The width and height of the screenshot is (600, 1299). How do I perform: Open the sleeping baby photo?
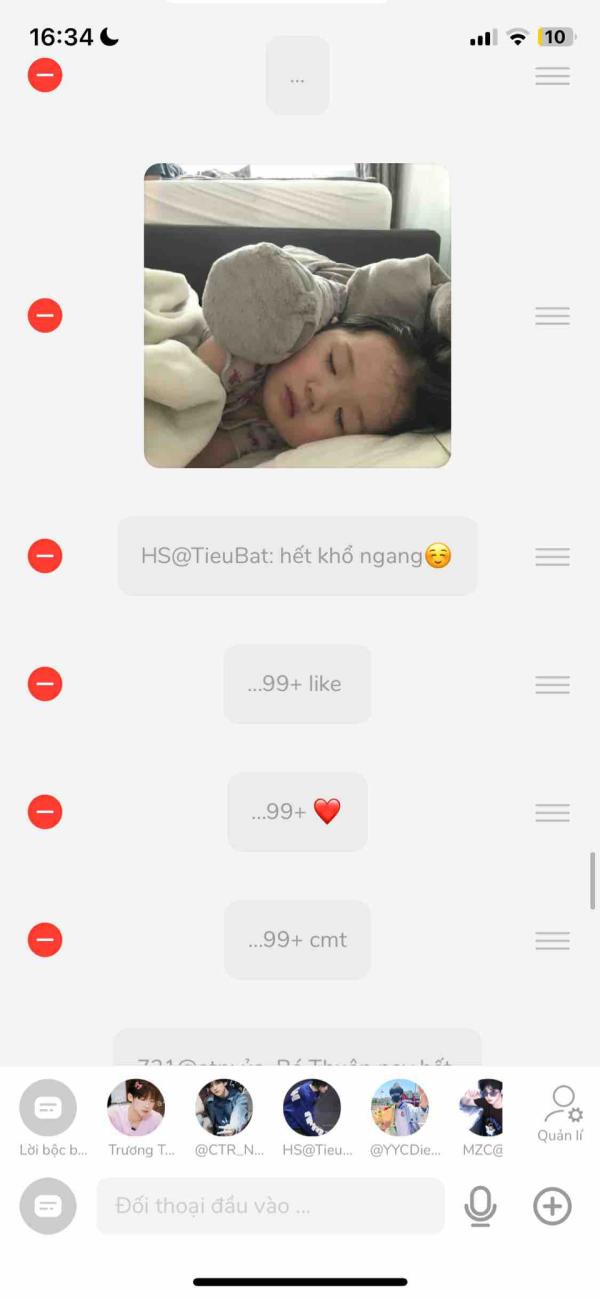297,316
